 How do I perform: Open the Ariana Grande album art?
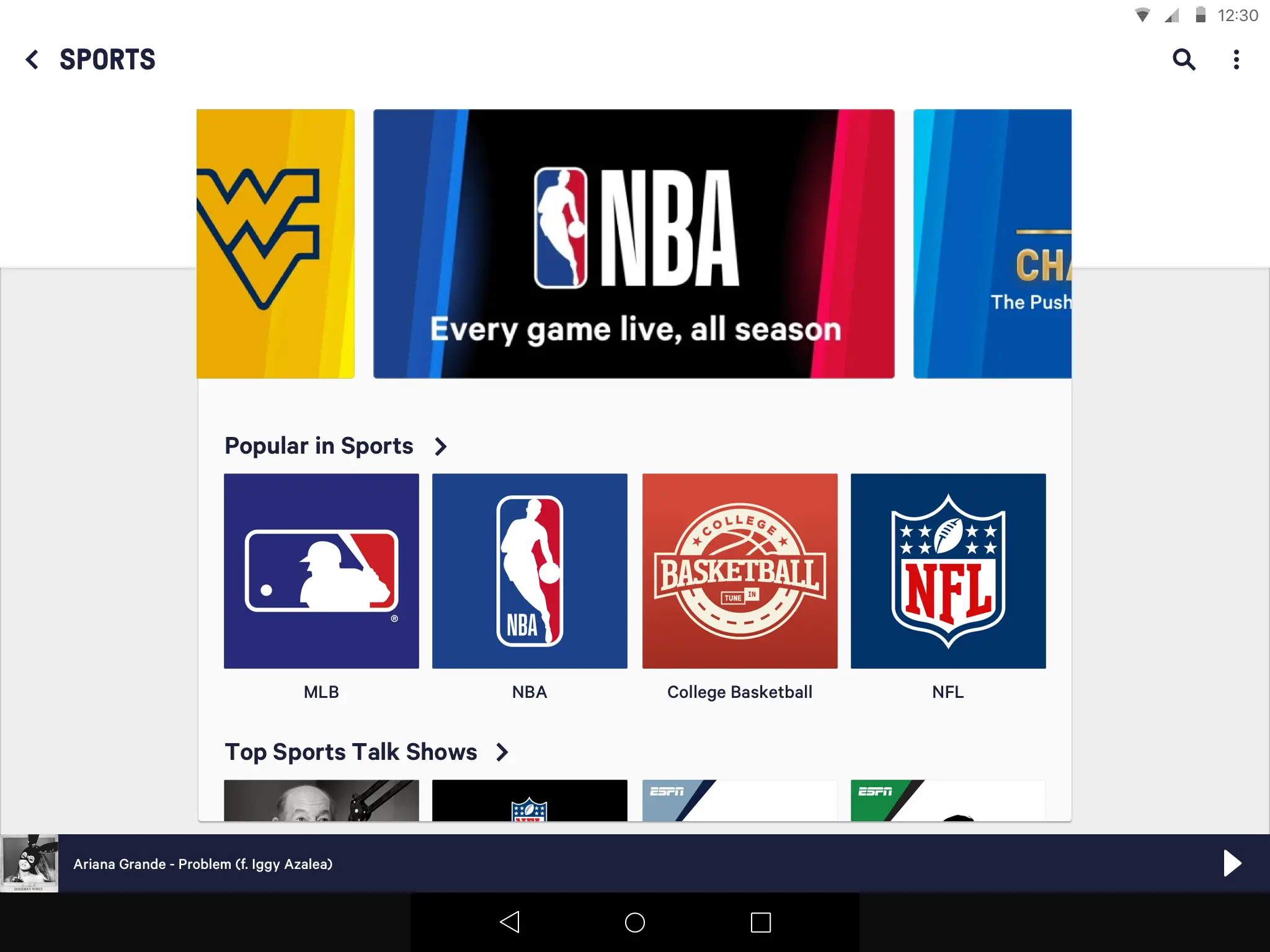point(29,863)
